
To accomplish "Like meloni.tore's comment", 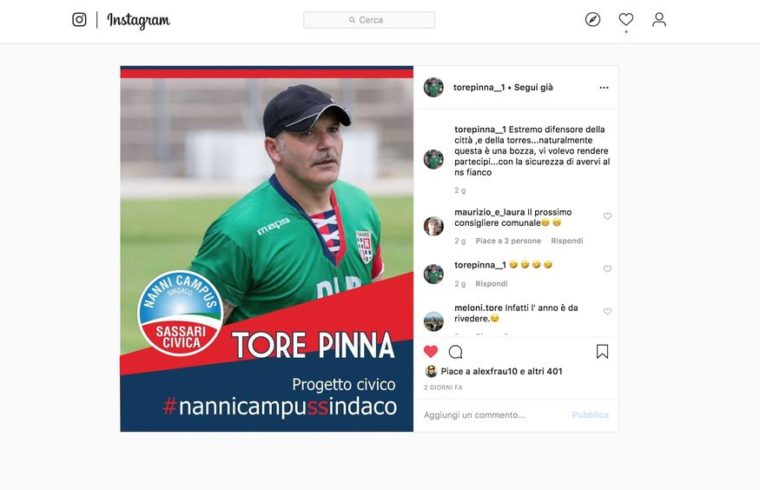I will click(x=607, y=311).
